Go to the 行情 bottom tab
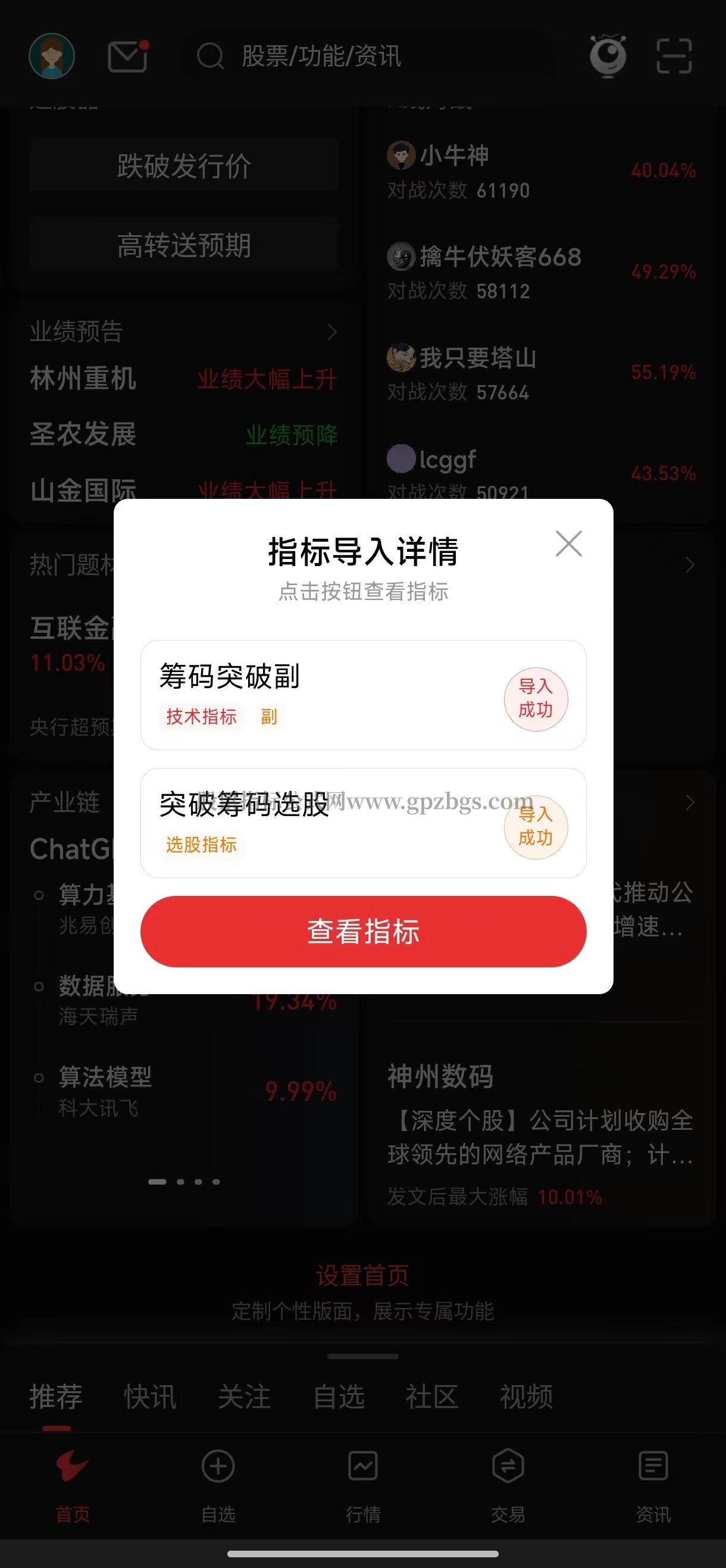This screenshot has height=1568, width=726. click(x=362, y=1486)
